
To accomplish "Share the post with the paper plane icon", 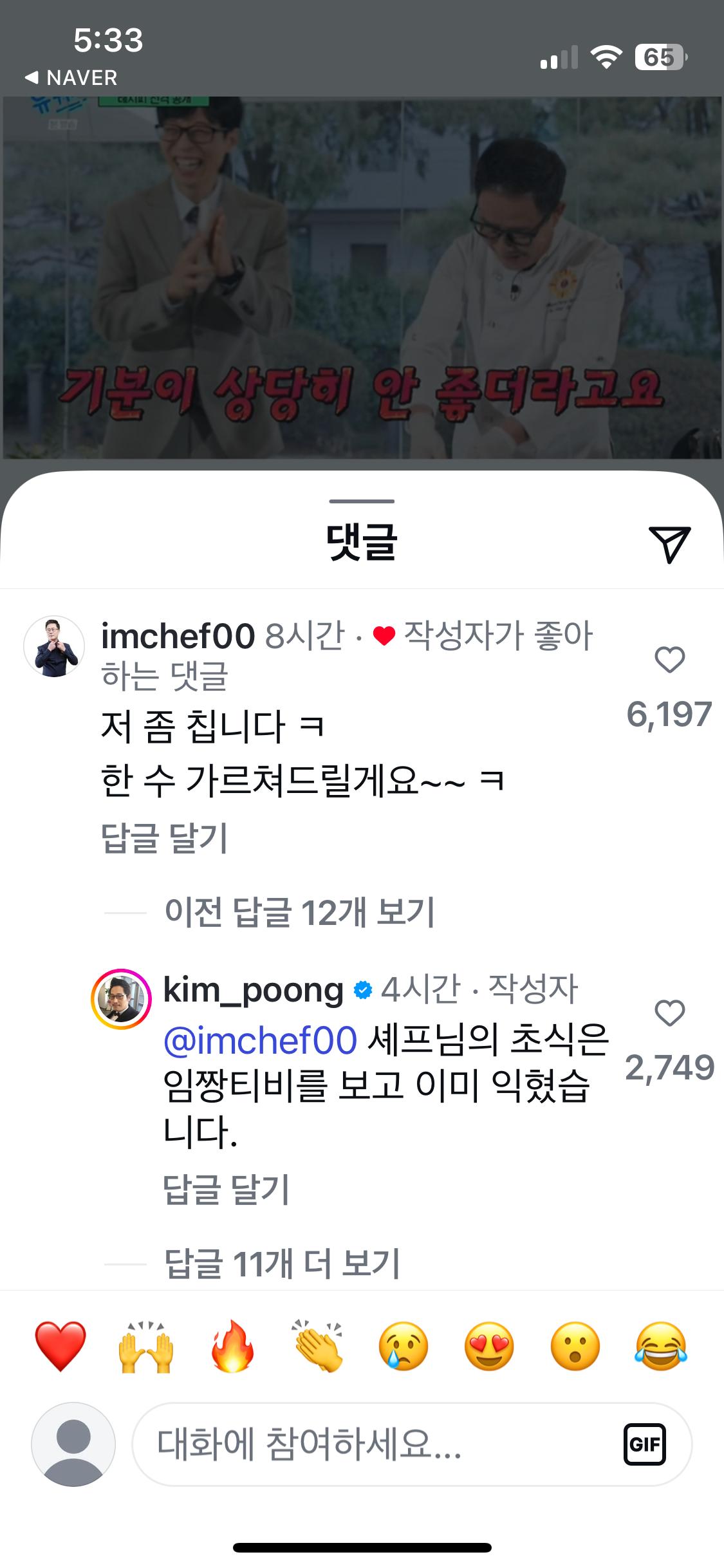I will [x=669, y=544].
